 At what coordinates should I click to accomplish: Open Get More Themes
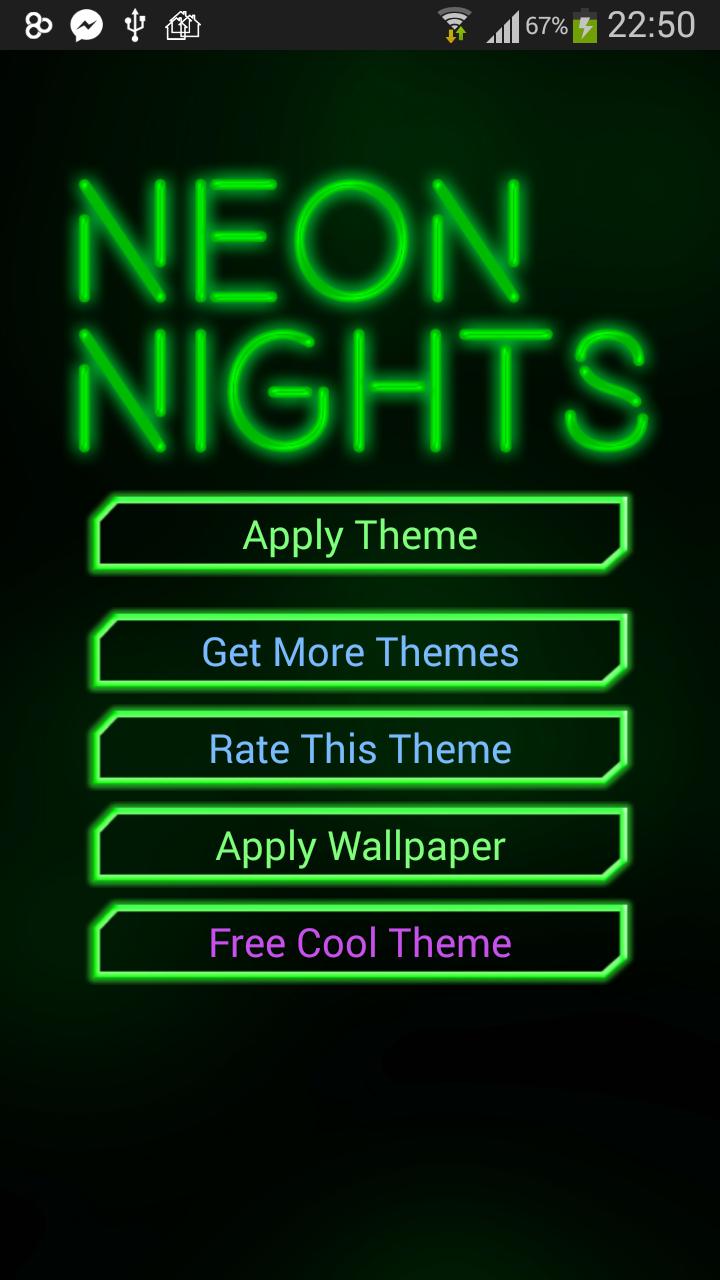tap(360, 651)
